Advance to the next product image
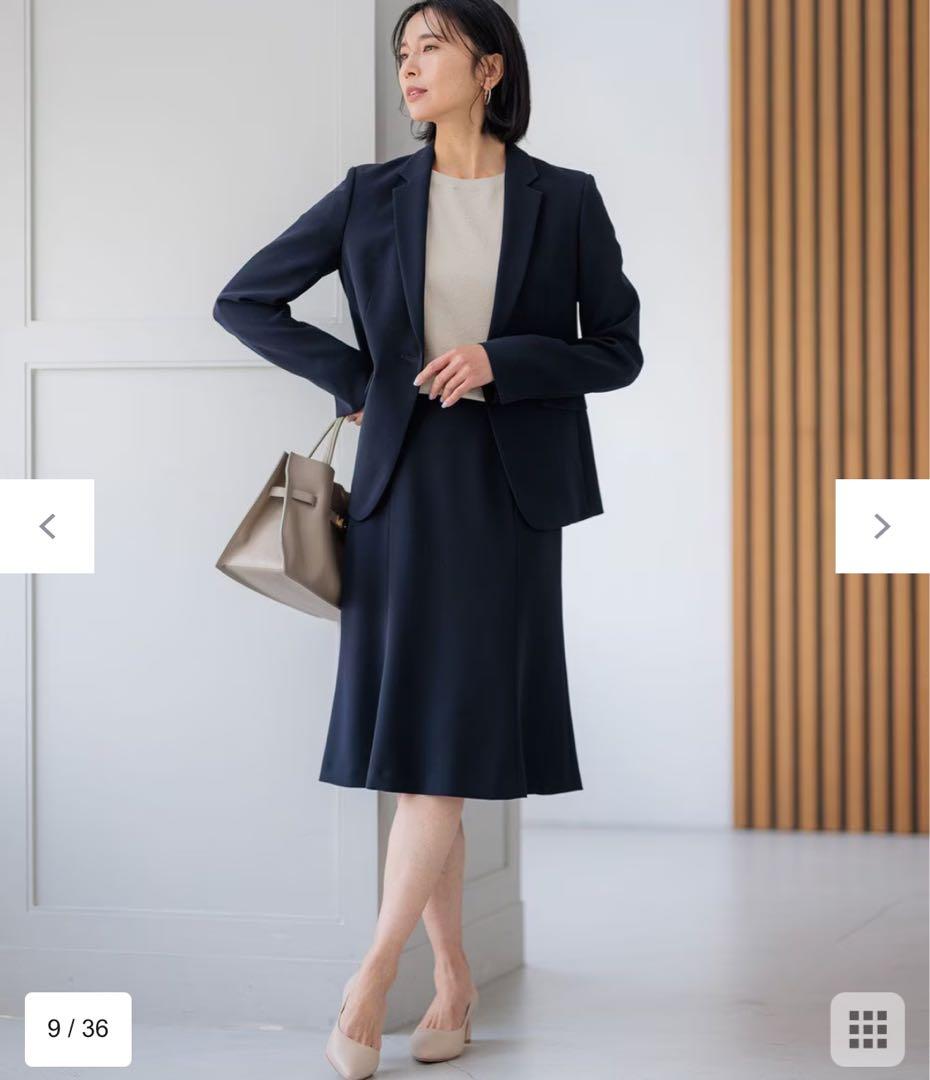This screenshot has height=1080, width=930. [x=881, y=526]
